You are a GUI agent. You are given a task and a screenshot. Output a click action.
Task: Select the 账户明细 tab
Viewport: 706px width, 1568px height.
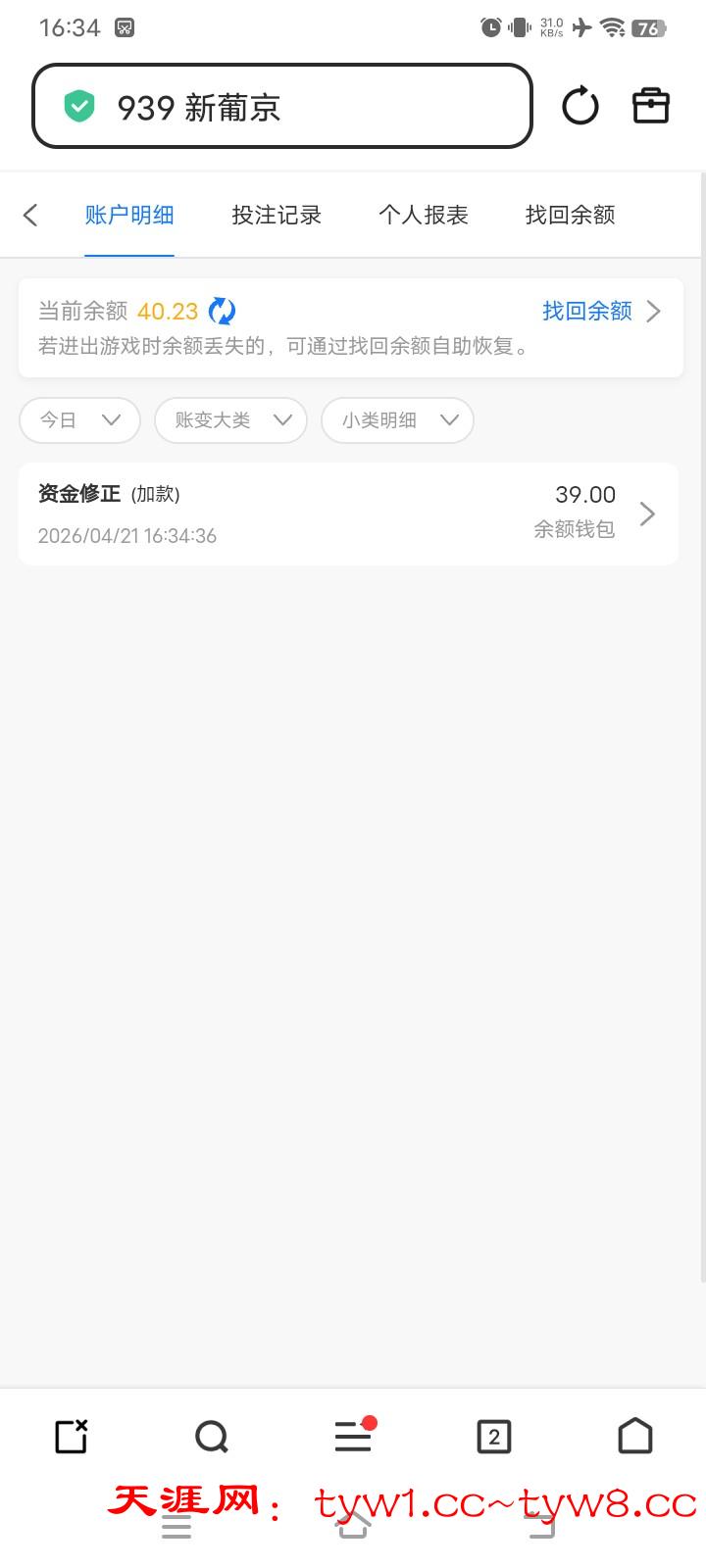[x=129, y=215]
